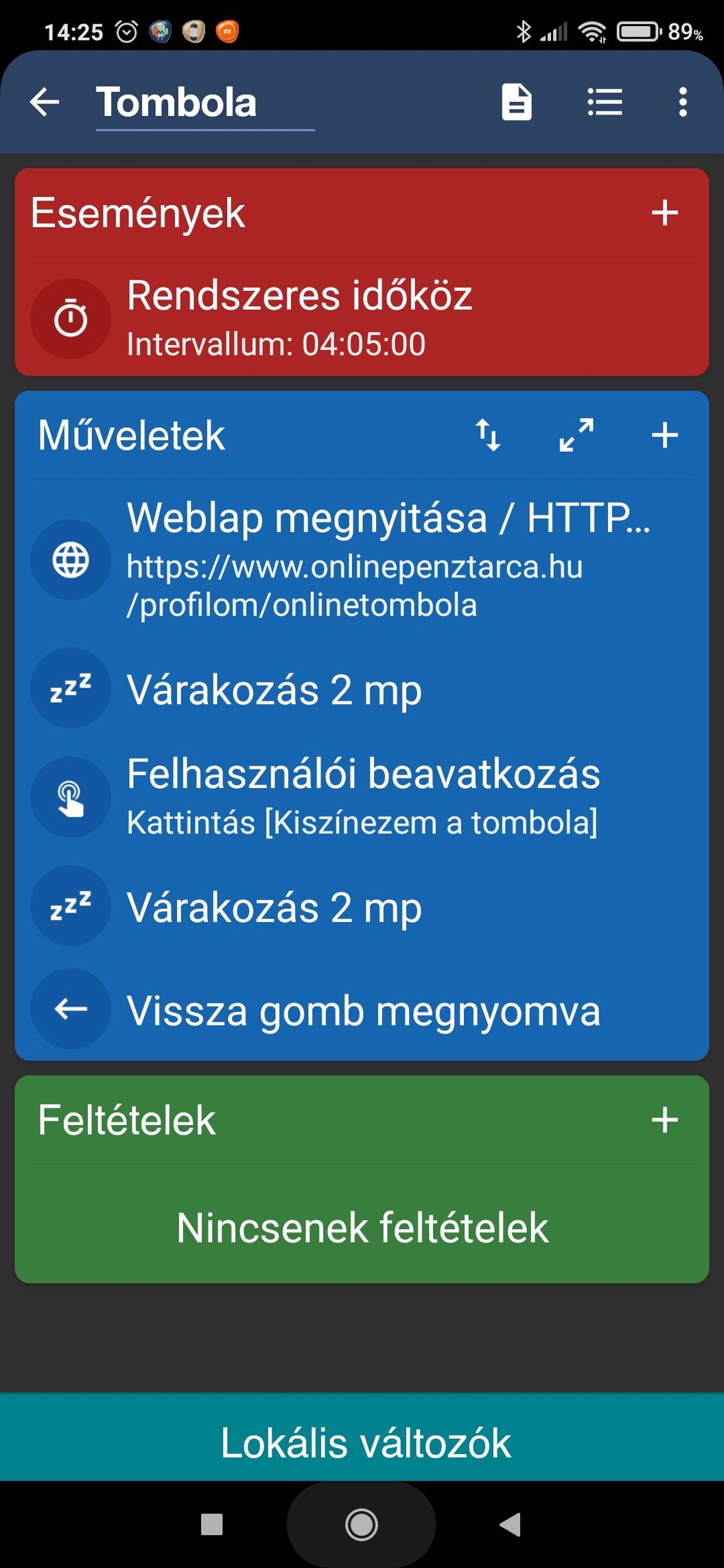Open the Felhasználói beavatkozás action
The image size is (724, 1568).
click(362, 796)
